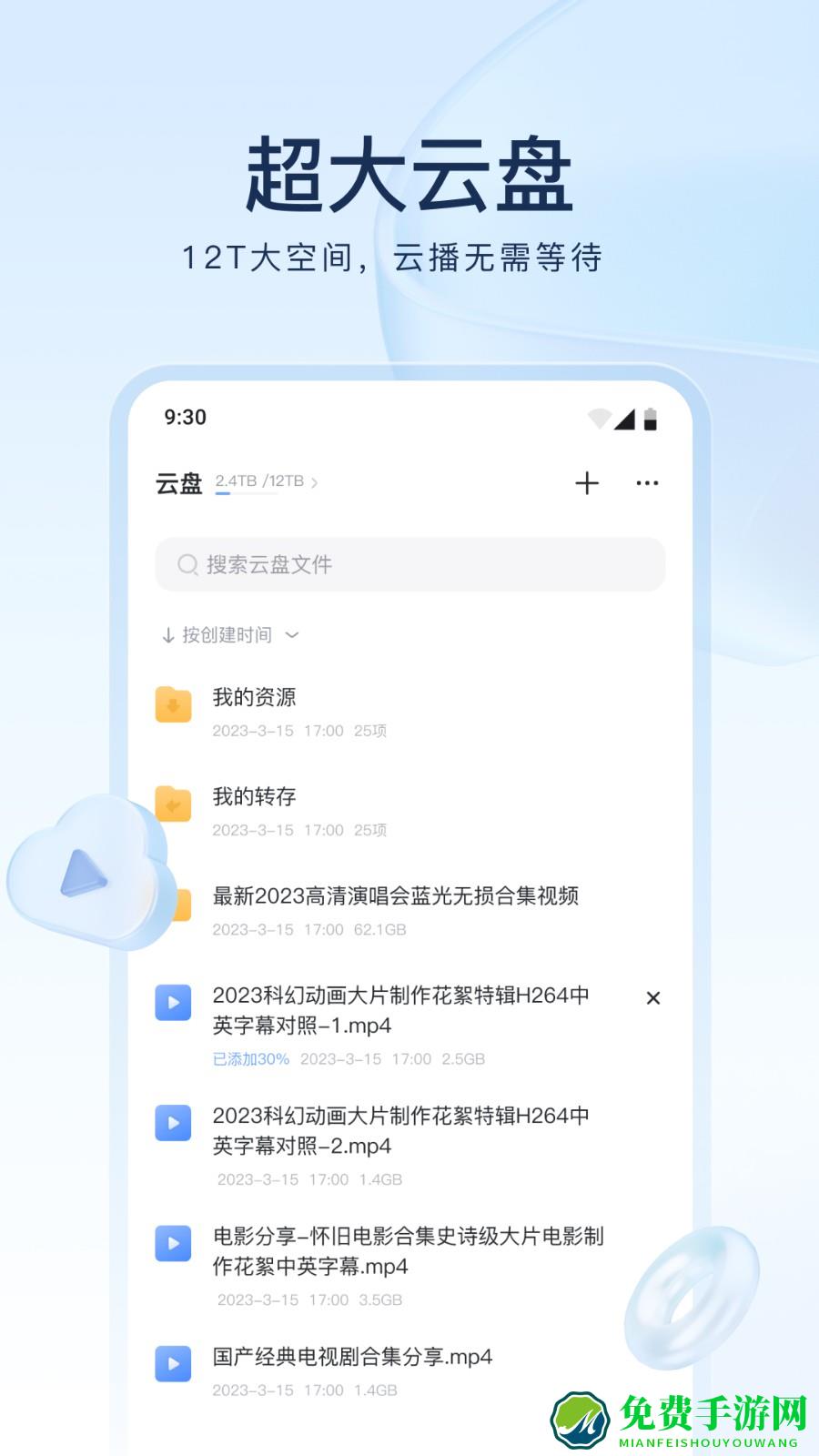
Task: Open the add (+) button in header
Action: [587, 482]
